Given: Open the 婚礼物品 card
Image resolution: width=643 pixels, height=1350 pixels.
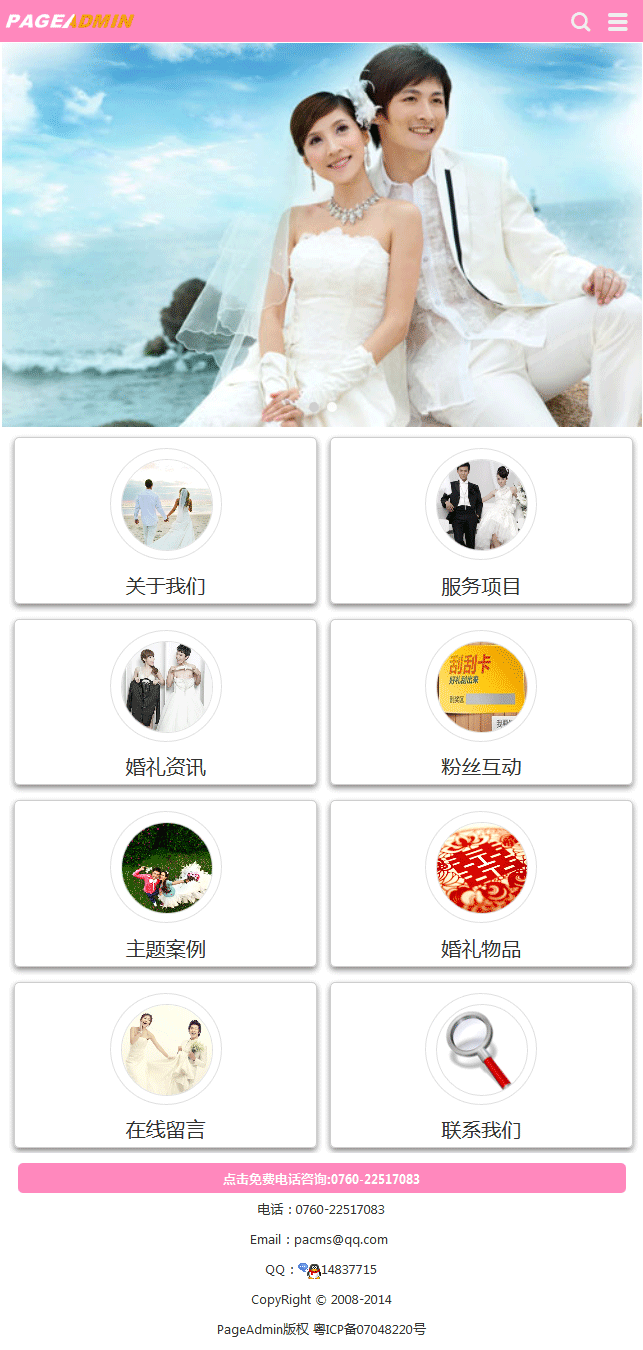Looking at the screenshot, I should (481, 883).
